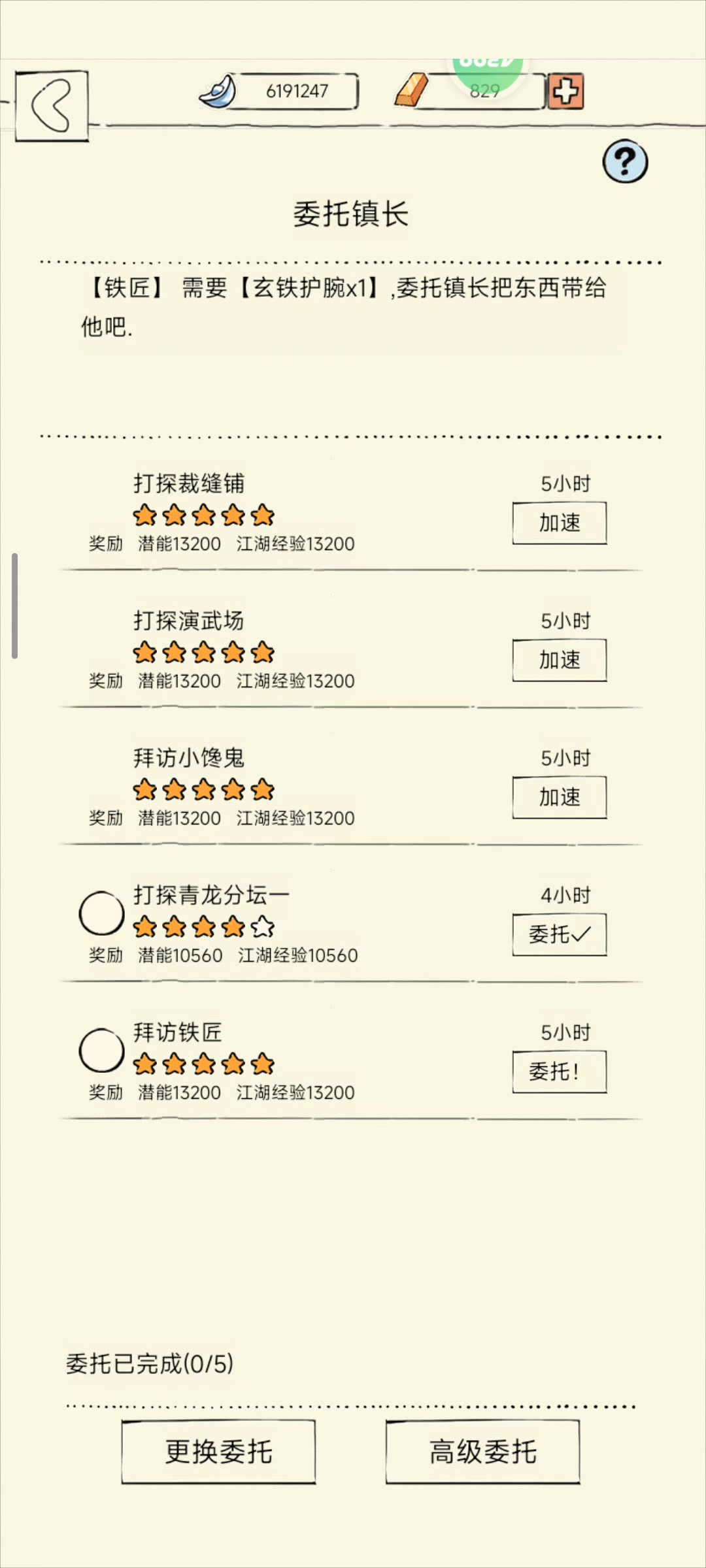Open 高级委托
This screenshot has height=1568, width=706.
482,1452
